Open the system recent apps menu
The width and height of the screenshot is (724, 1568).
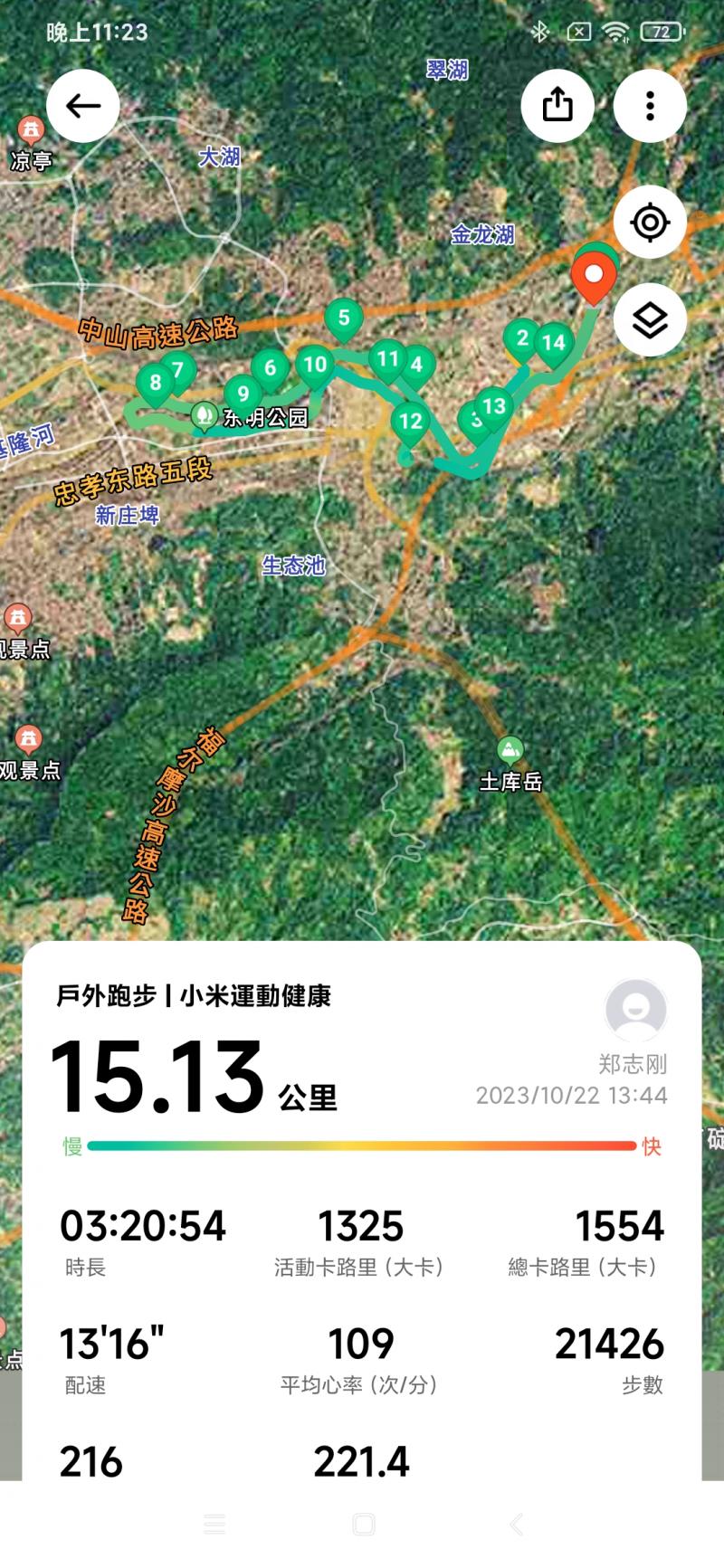tap(214, 1525)
